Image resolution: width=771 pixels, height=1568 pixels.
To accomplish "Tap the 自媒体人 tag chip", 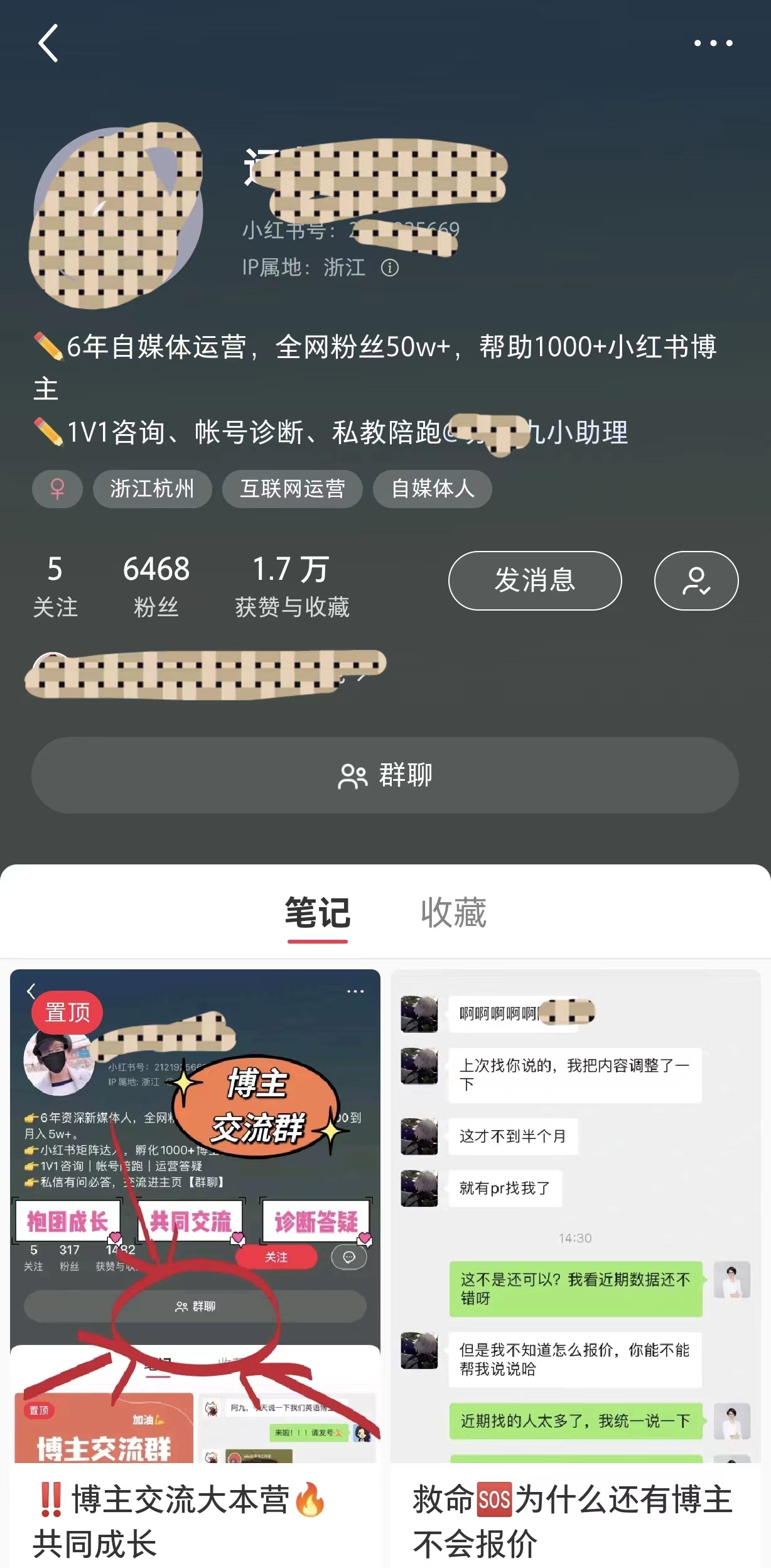I will [x=433, y=489].
